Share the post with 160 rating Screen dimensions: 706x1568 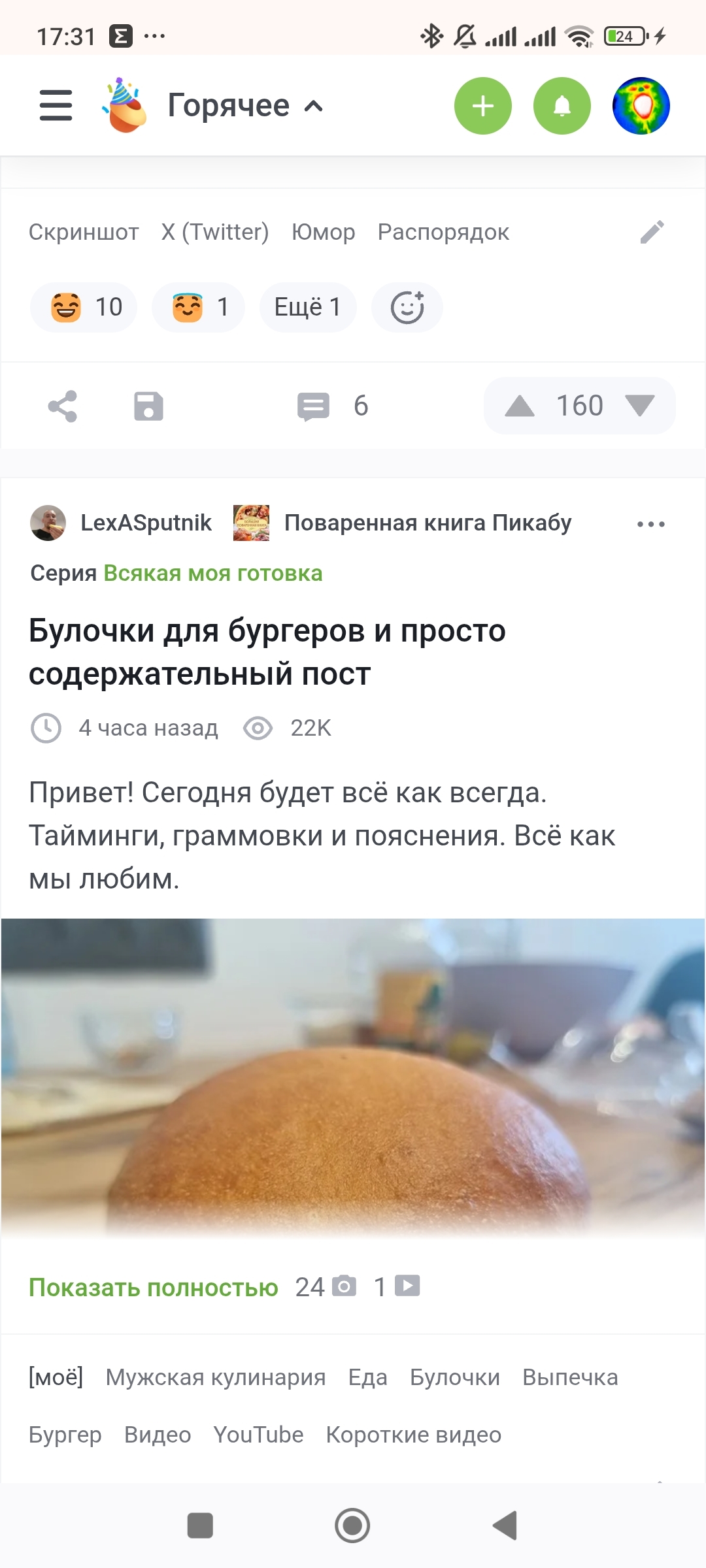(63, 406)
